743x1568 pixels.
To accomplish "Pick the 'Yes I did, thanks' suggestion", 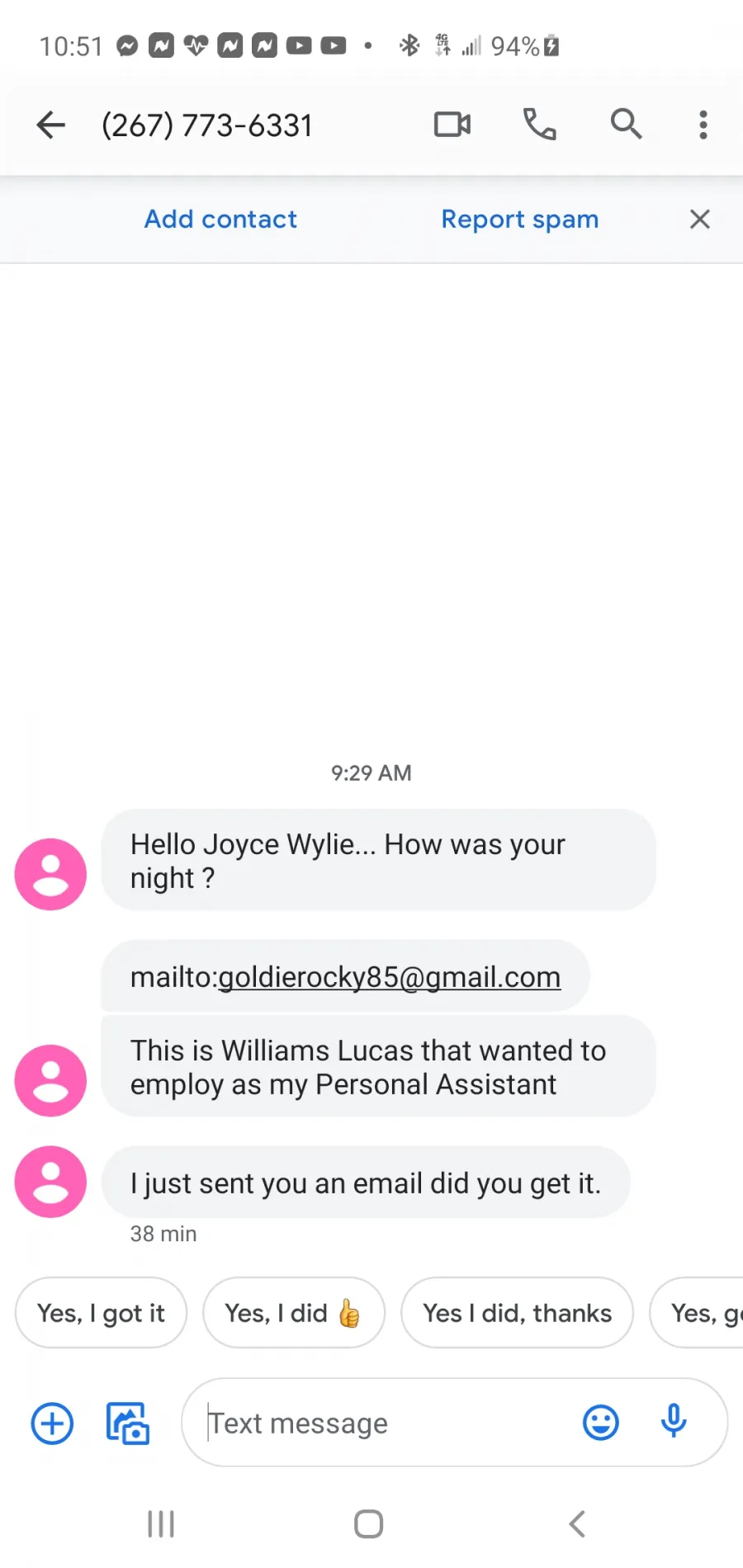I will pyautogui.click(x=518, y=1313).
